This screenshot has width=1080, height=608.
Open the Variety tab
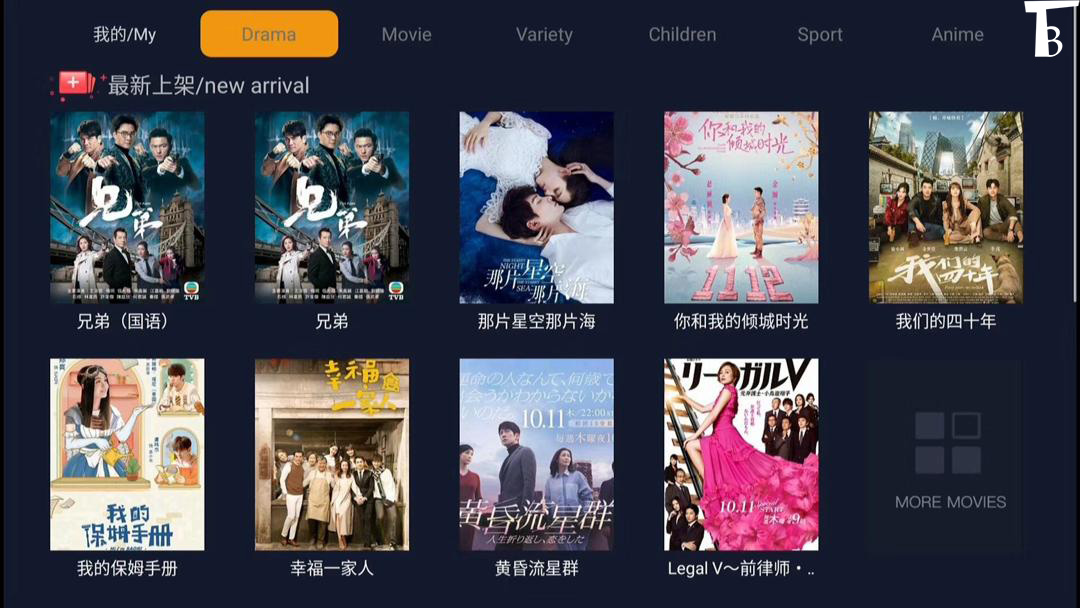tap(544, 35)
